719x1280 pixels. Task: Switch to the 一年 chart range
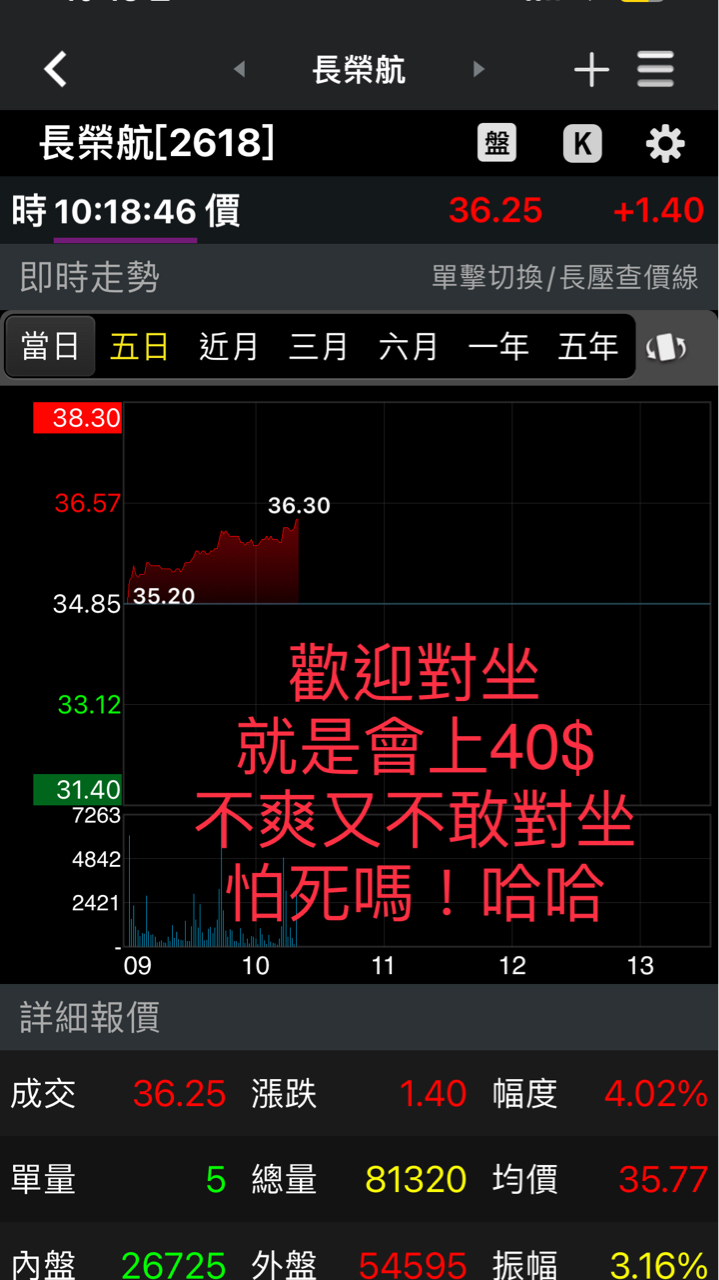[x=498, y=347]
